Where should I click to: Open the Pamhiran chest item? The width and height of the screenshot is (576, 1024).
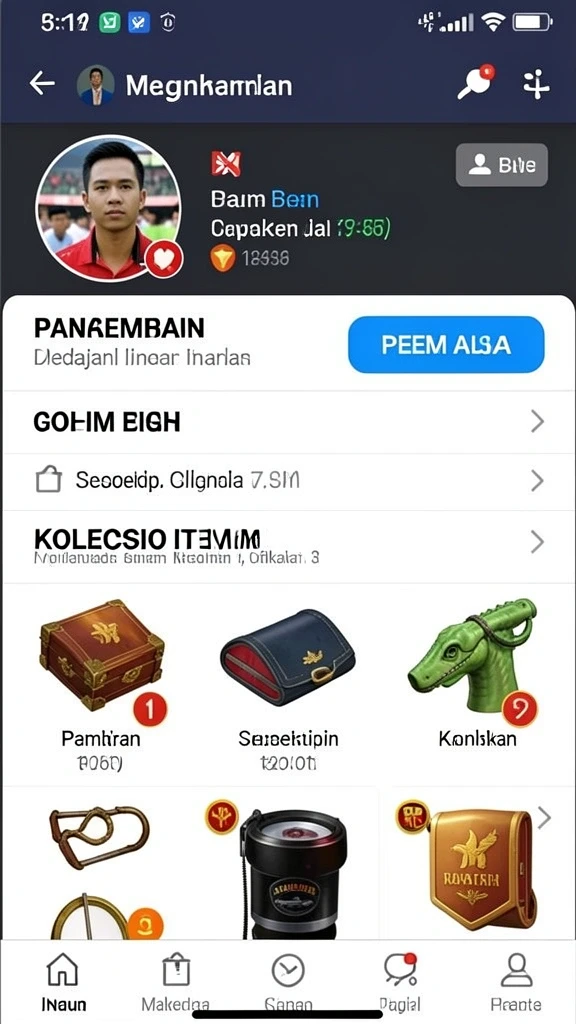coord(101,684)
